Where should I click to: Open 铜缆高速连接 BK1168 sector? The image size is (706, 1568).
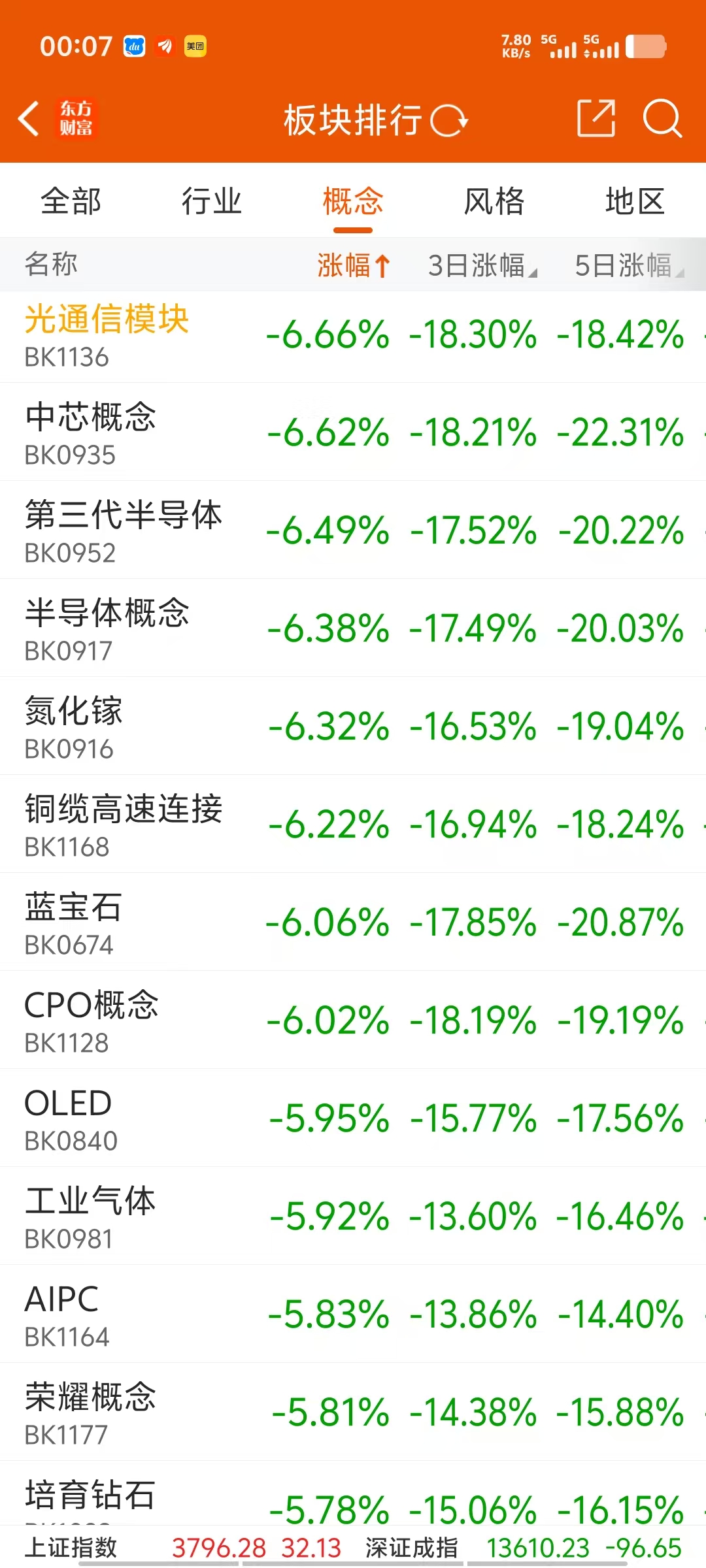[x=353, y=825]
